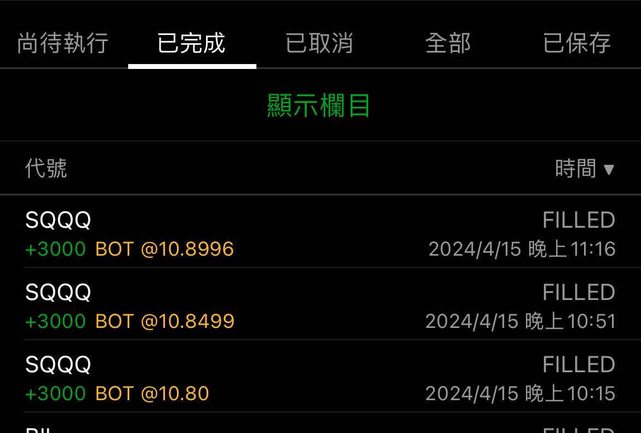The height and width of the screenshot is (433, 641).
Task: Go to the 已保存 tab
Action: (x=577, y=44)
